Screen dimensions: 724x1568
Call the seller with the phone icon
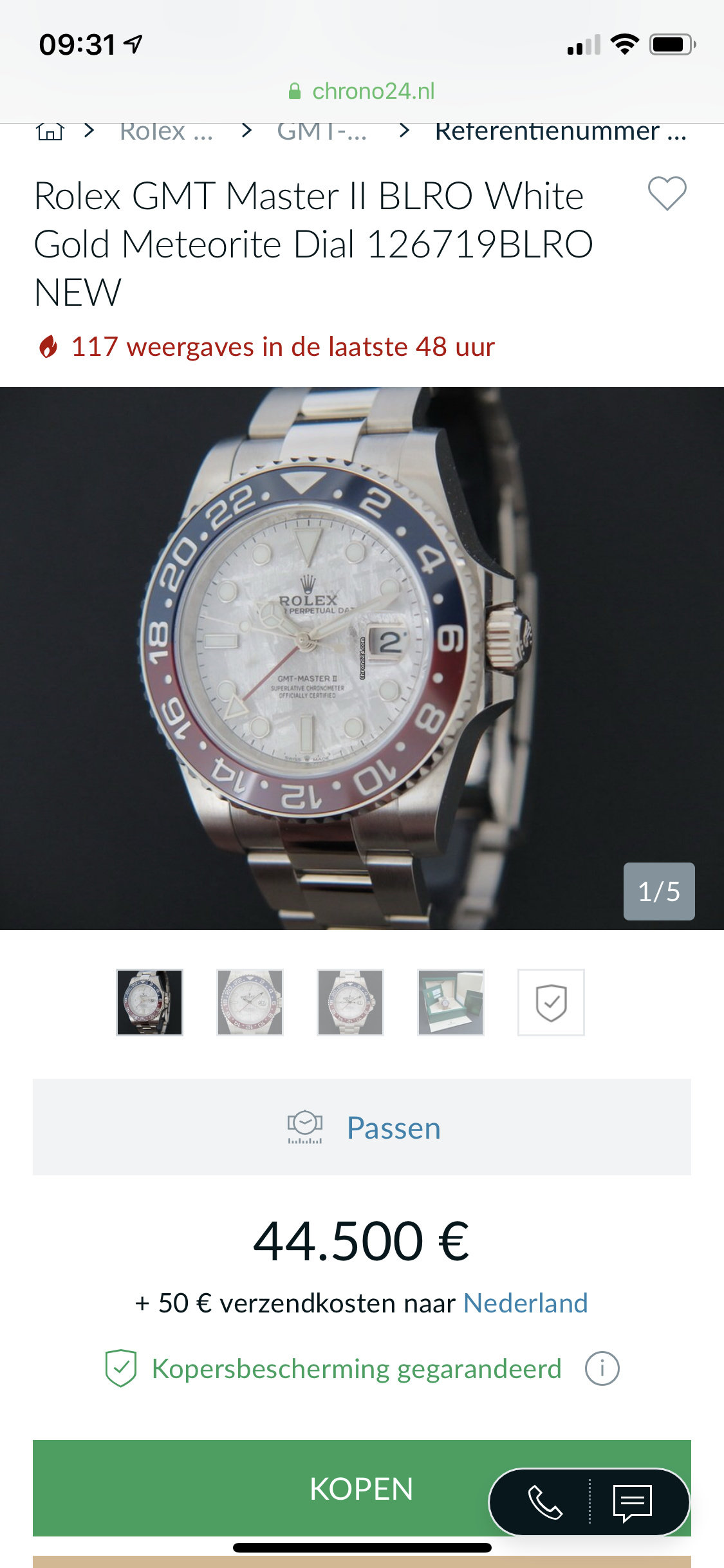pos(544,1502)
